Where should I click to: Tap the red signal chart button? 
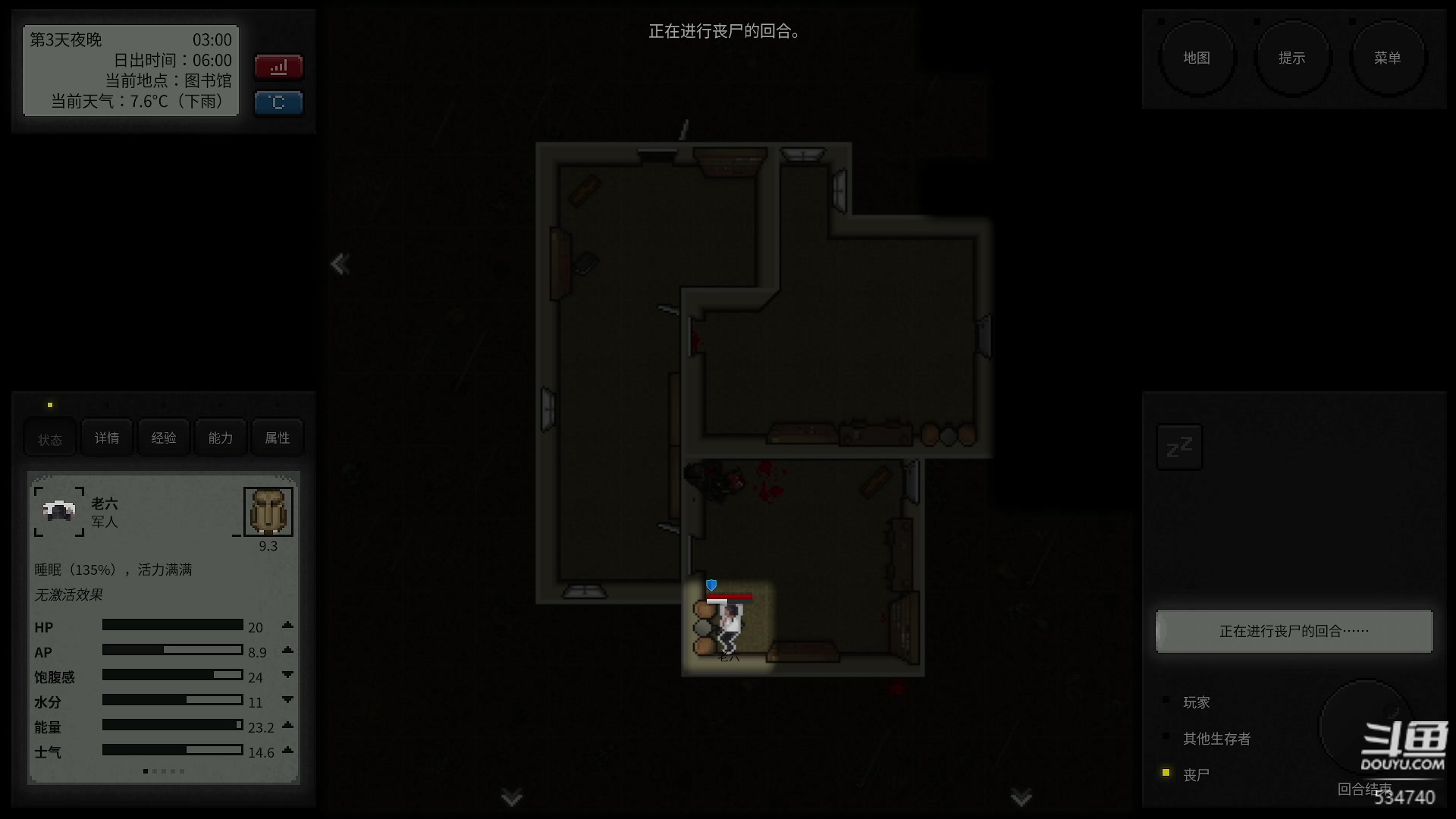[278, 67]
